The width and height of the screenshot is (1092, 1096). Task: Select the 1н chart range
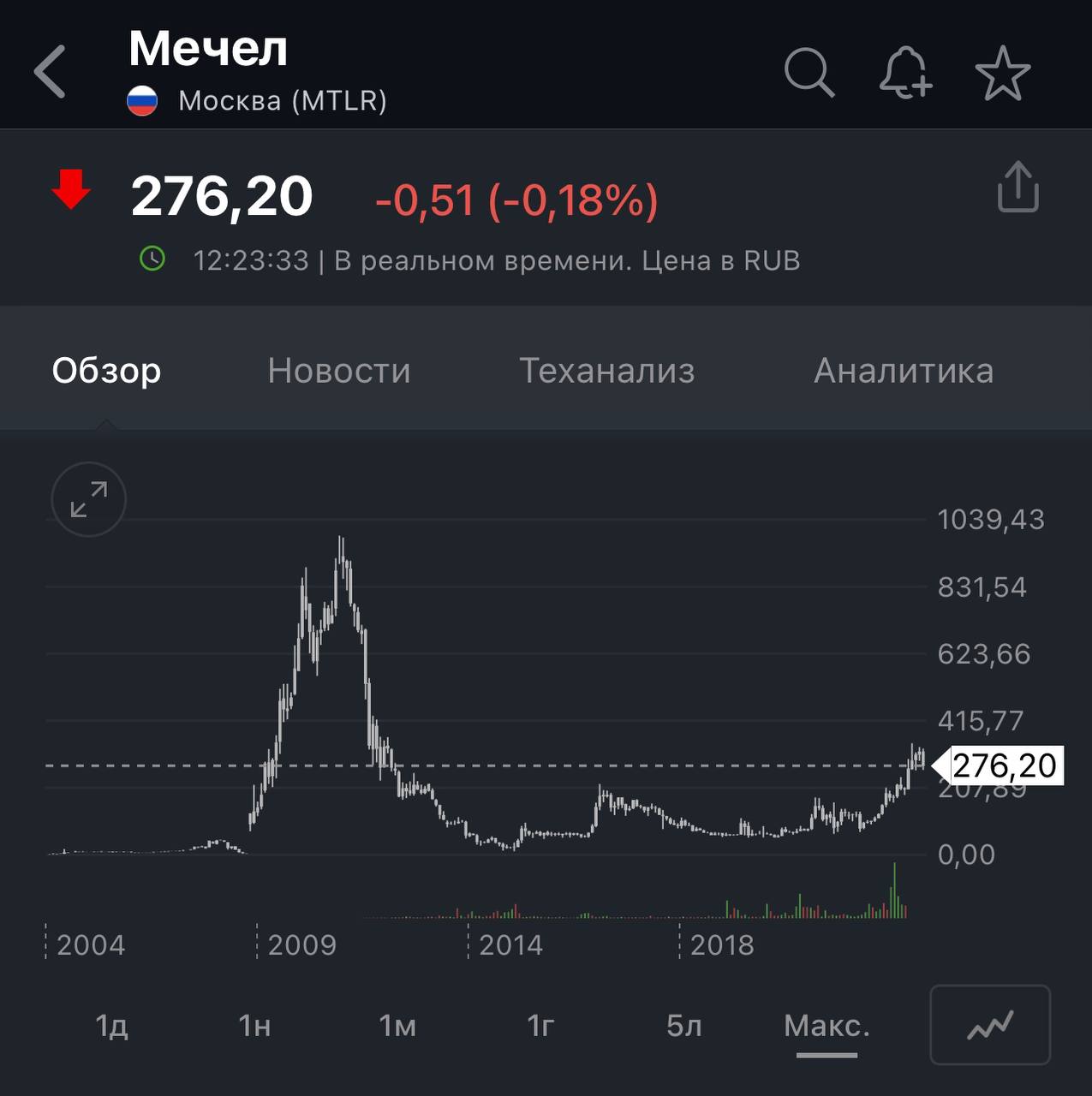(254, 1025)
